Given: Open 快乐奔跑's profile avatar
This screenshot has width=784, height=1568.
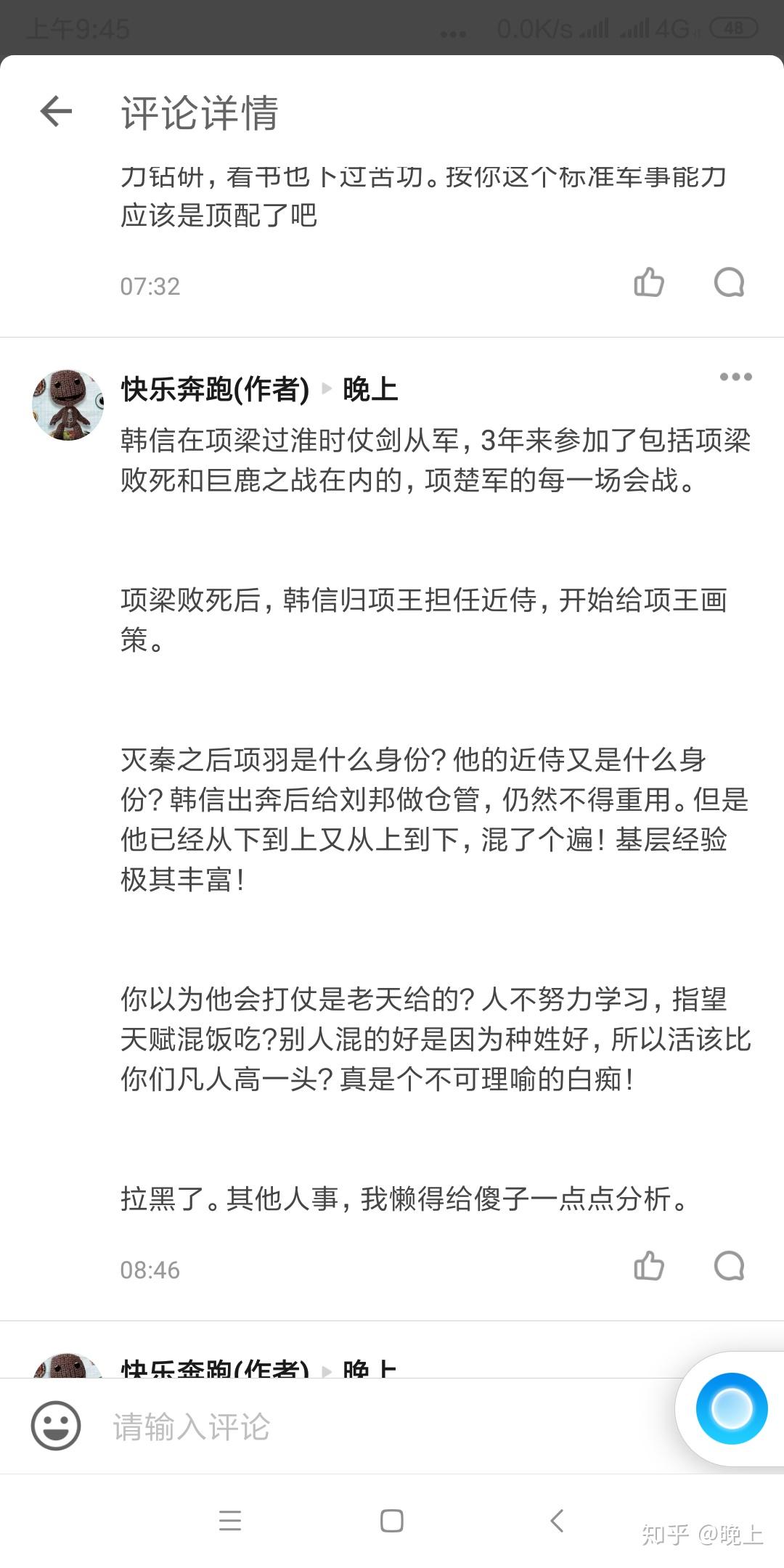Looking at the screenshot, I should (x=68, y=404).
